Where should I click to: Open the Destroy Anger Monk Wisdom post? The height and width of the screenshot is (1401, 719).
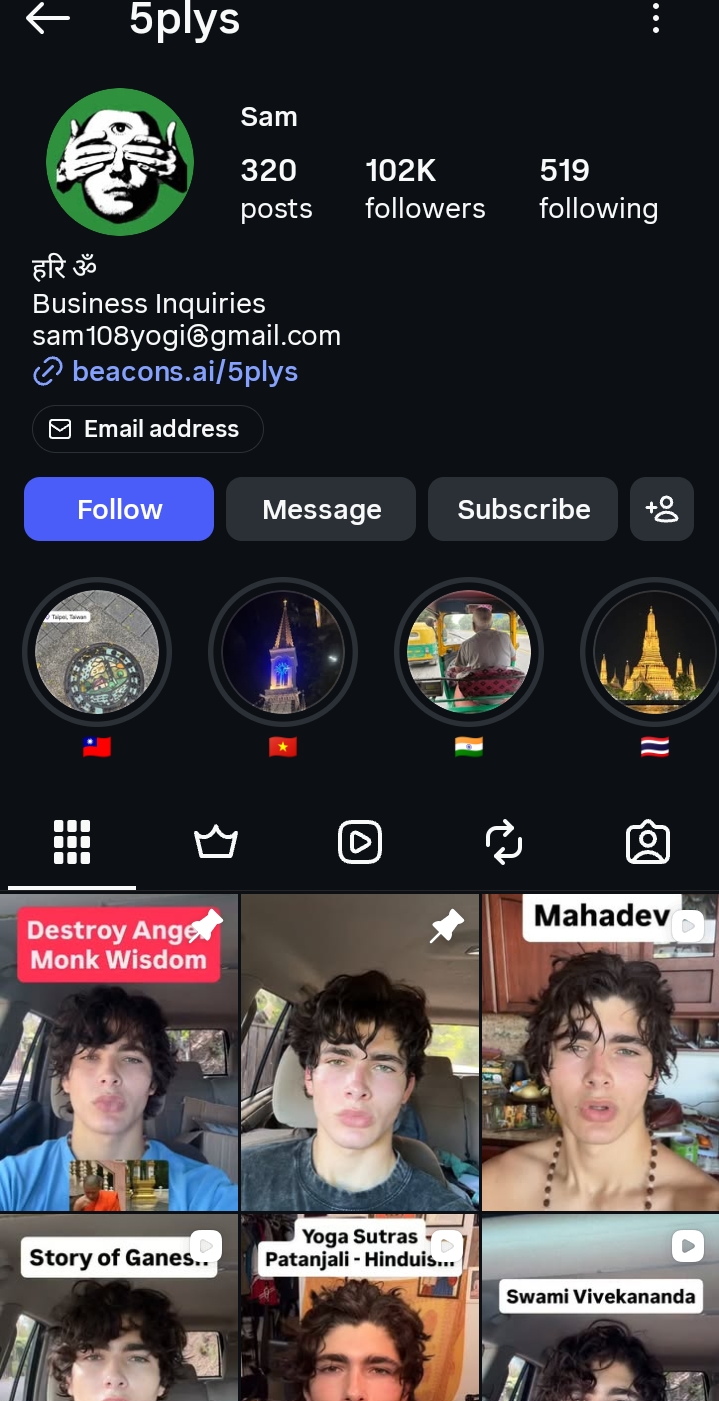[119, 1052]
